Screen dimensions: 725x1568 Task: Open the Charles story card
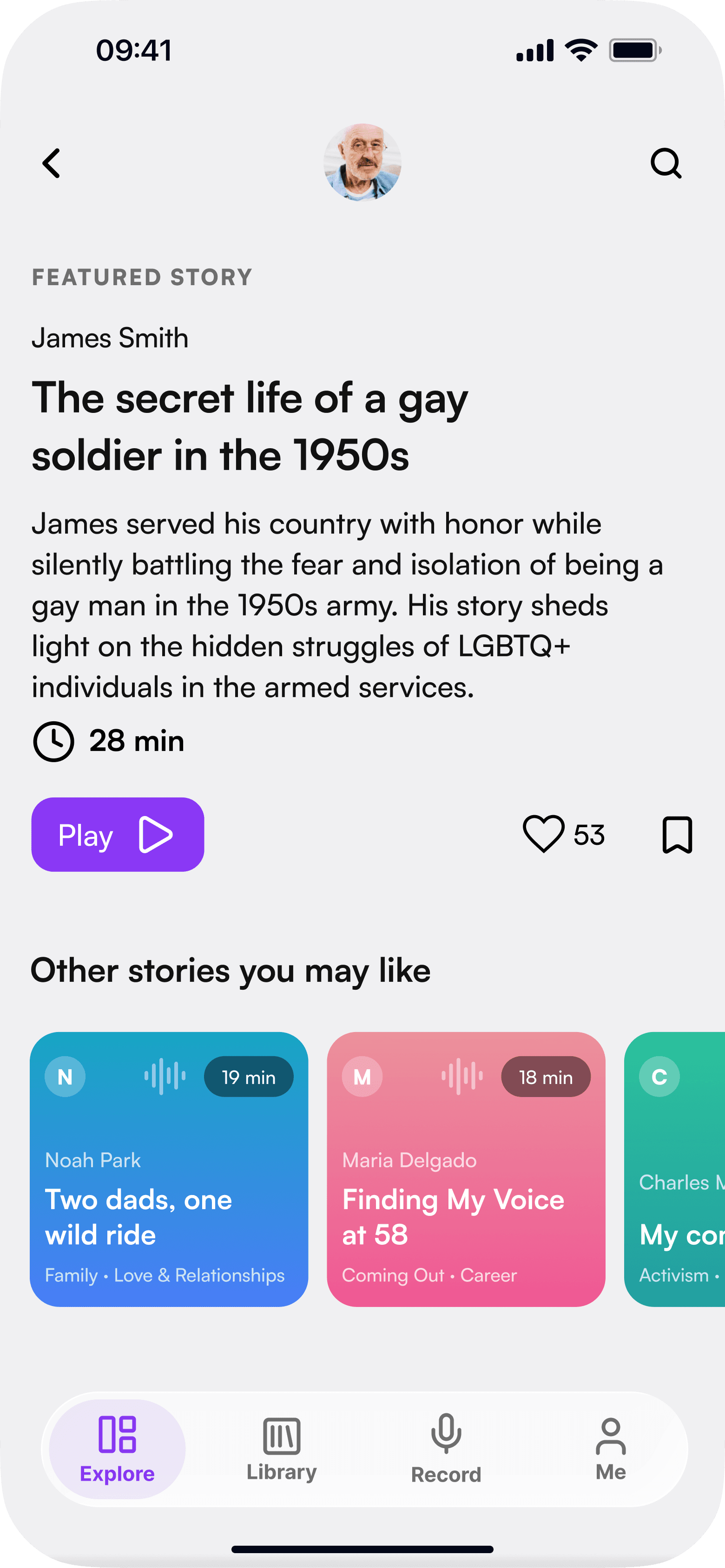[674, 1169]
